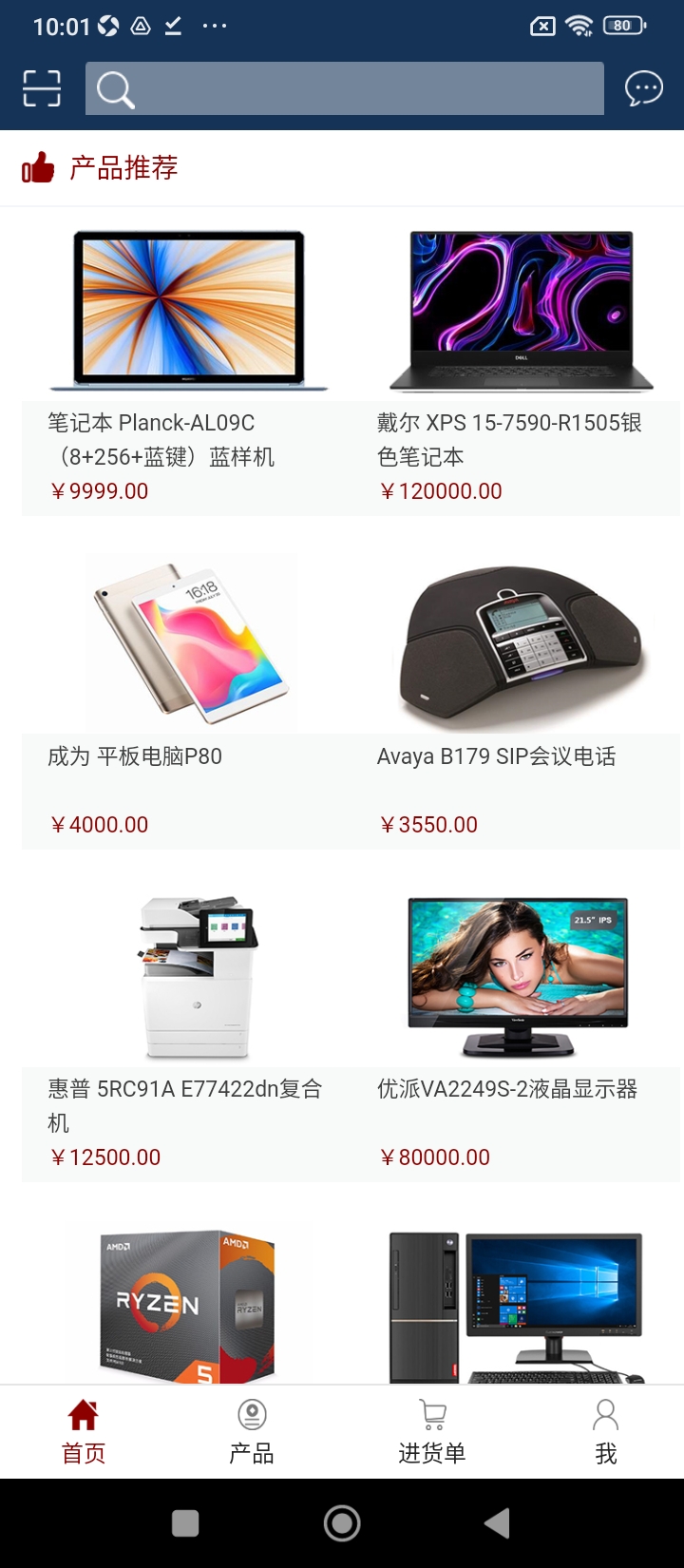Open the 我 profile tab
The height and width of the screenshot is (1568, 684).
point(605,1432)
